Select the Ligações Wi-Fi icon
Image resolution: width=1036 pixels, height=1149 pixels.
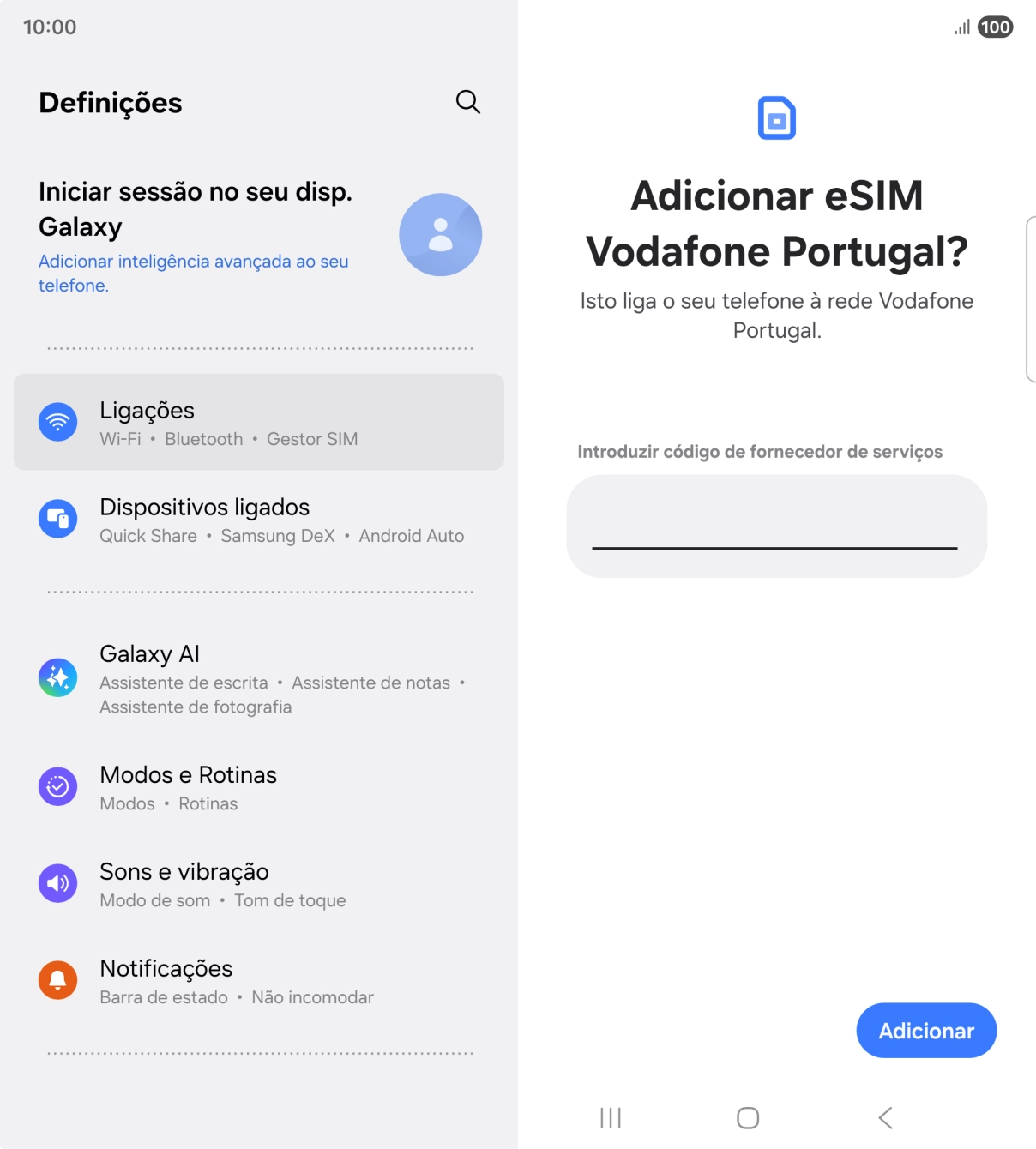click(57, 422)
